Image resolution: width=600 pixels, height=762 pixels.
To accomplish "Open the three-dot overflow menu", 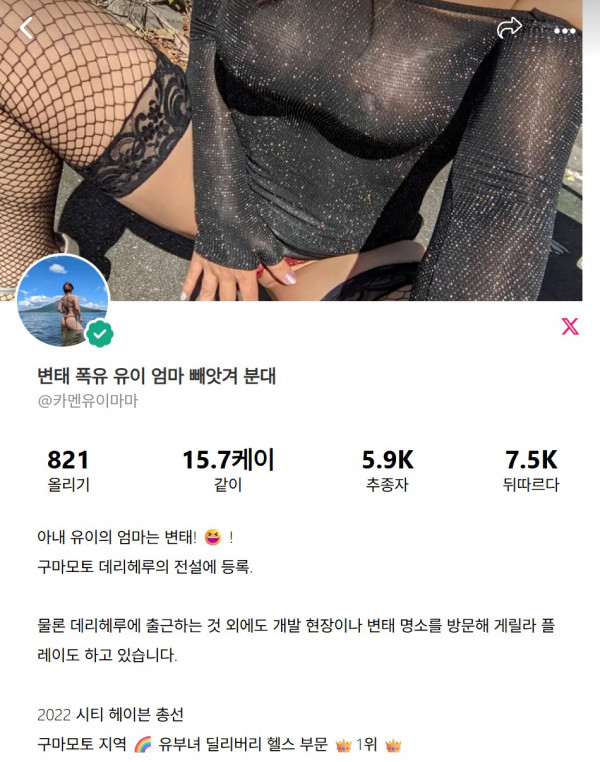I will pos(565,30).
